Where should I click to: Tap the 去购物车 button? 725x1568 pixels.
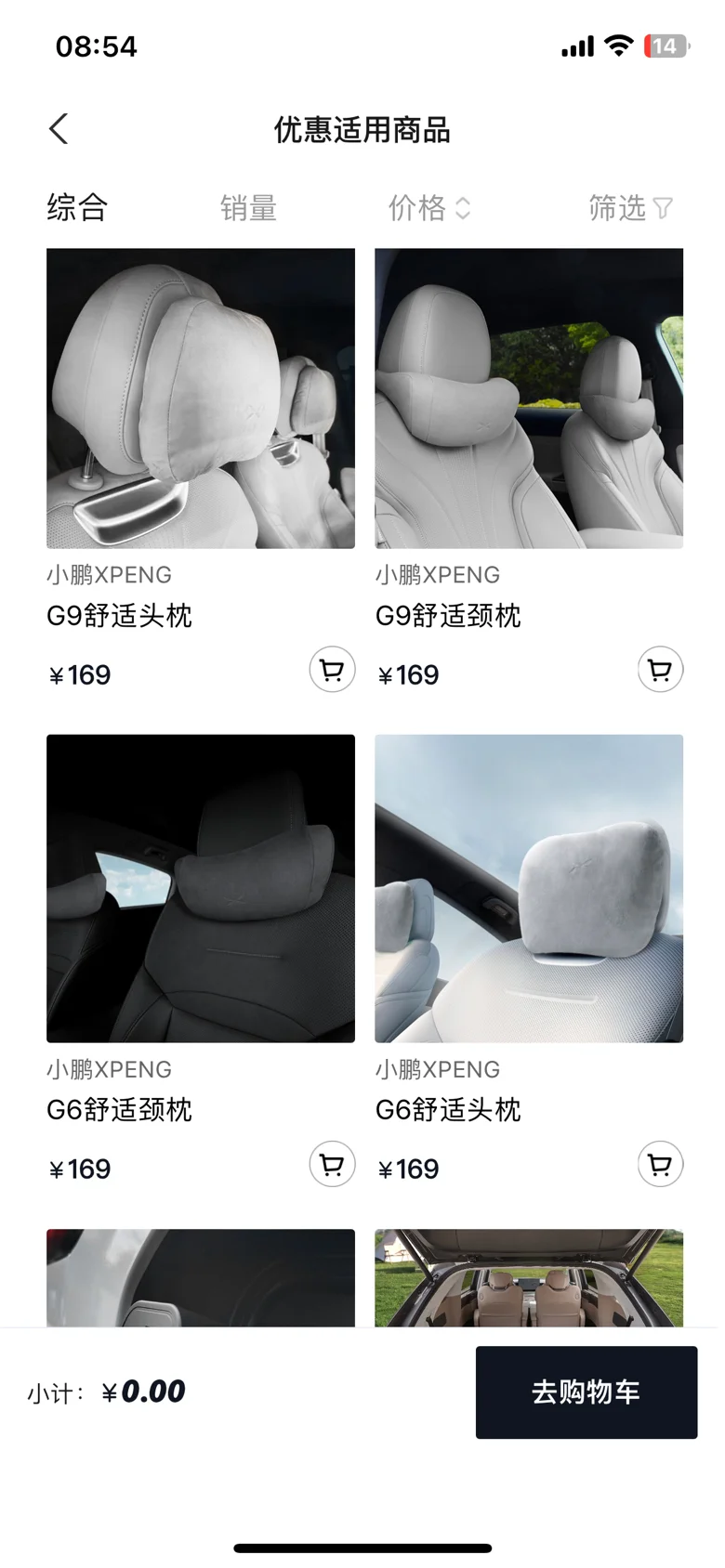[587, 1392]
